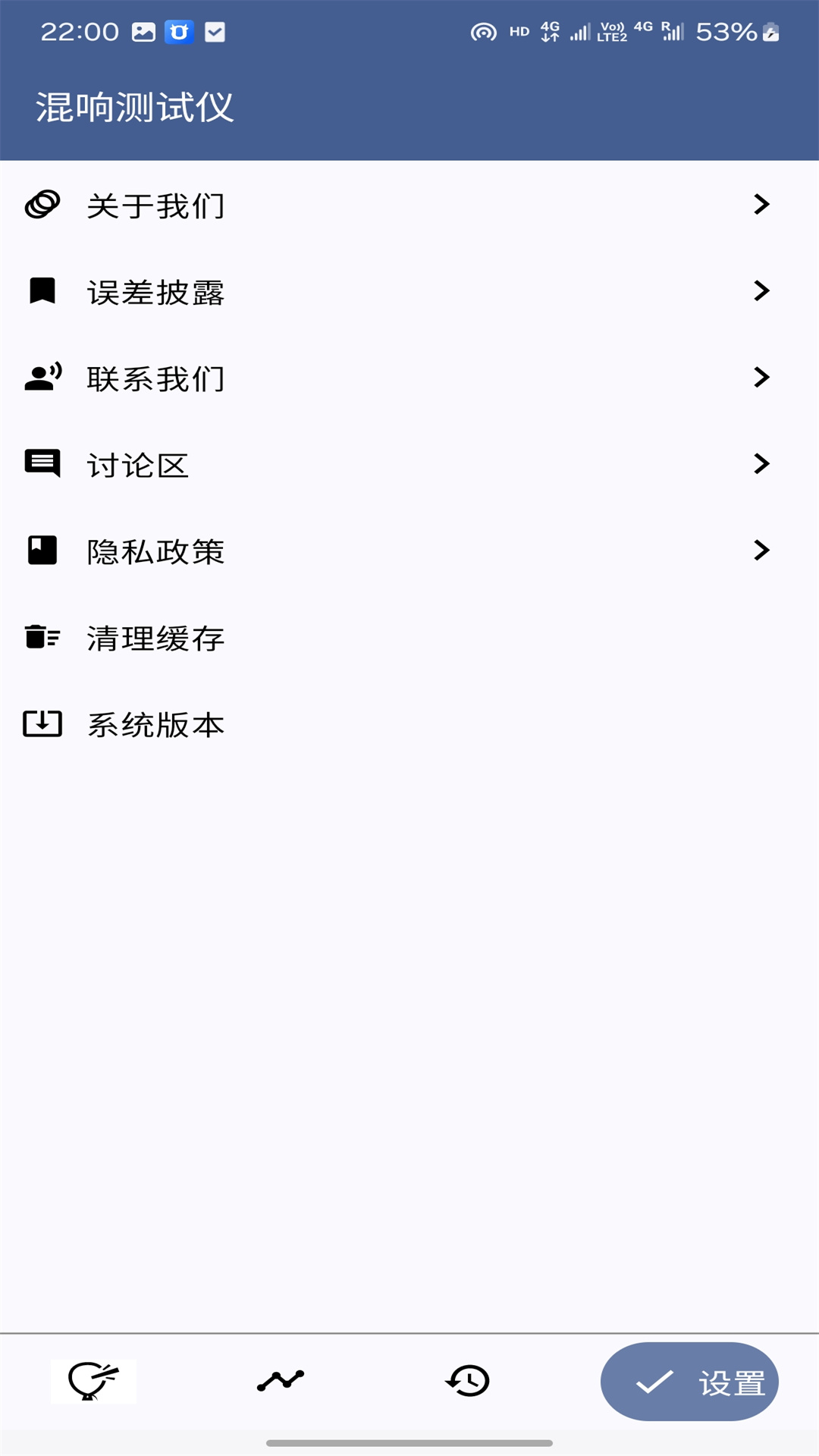The image size is (819, 1456).
Task: Open 隐私政策 via its chevron arrow
Action: click(x=761, y=551)
